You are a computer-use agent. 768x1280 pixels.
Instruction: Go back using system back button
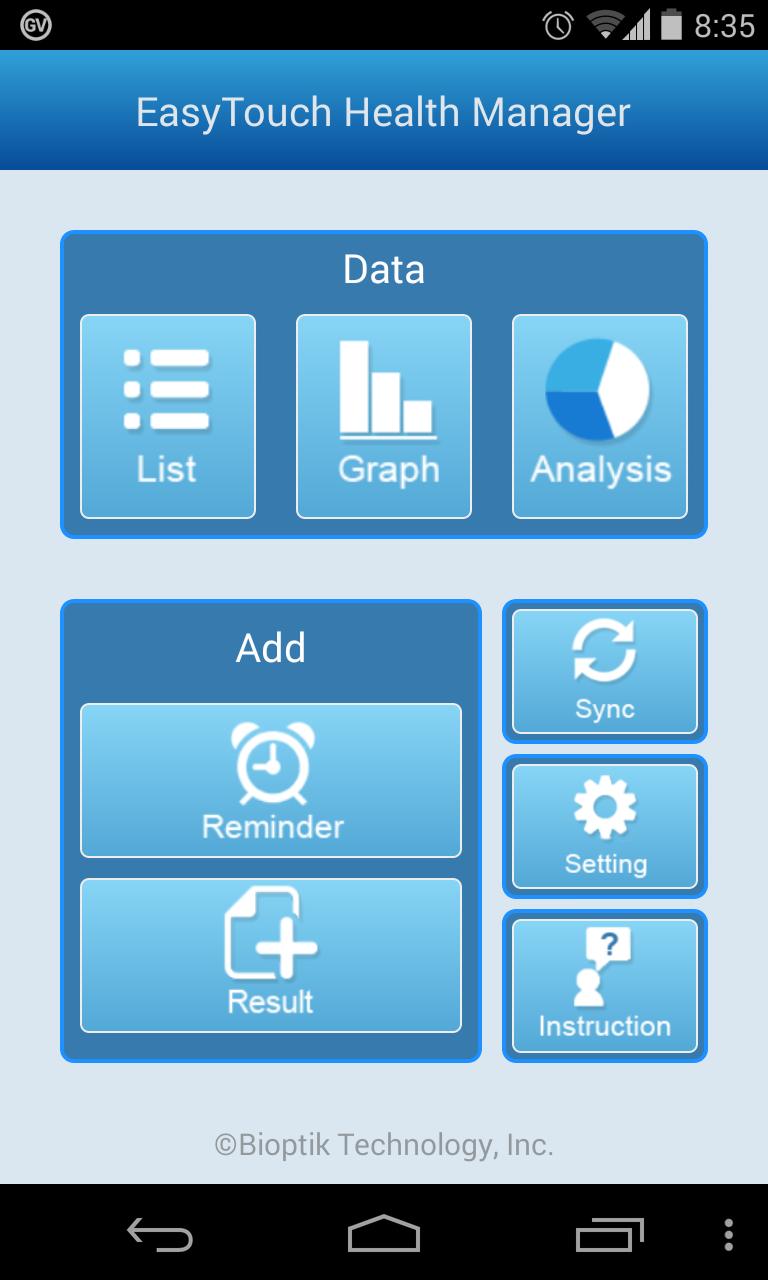160,1234
